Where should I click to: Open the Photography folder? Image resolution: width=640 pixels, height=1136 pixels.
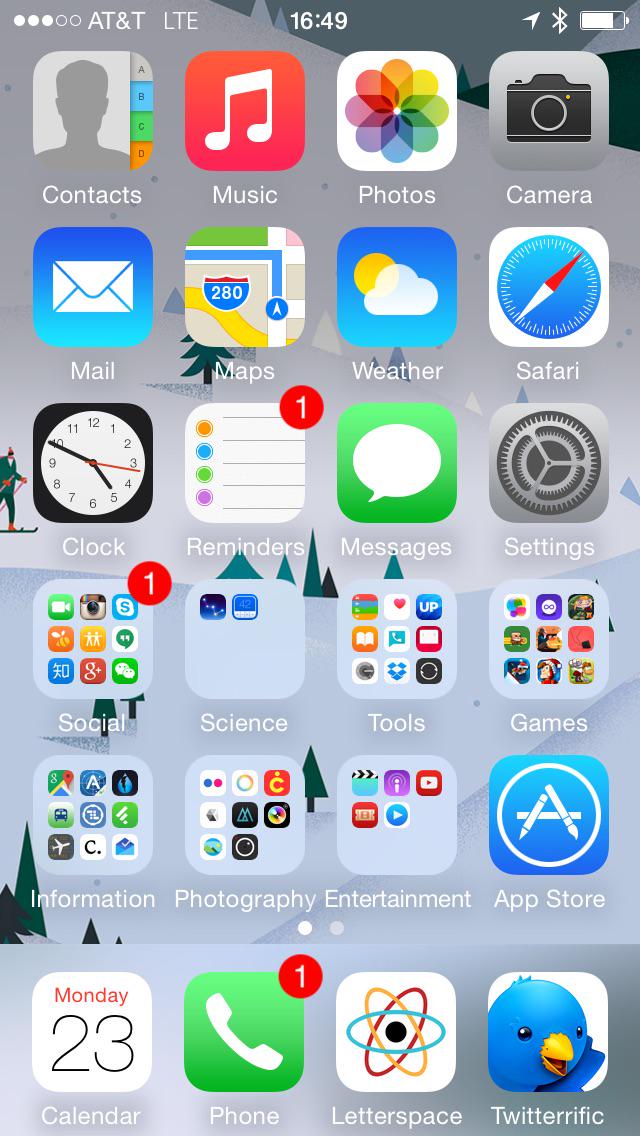click(244, 815)
